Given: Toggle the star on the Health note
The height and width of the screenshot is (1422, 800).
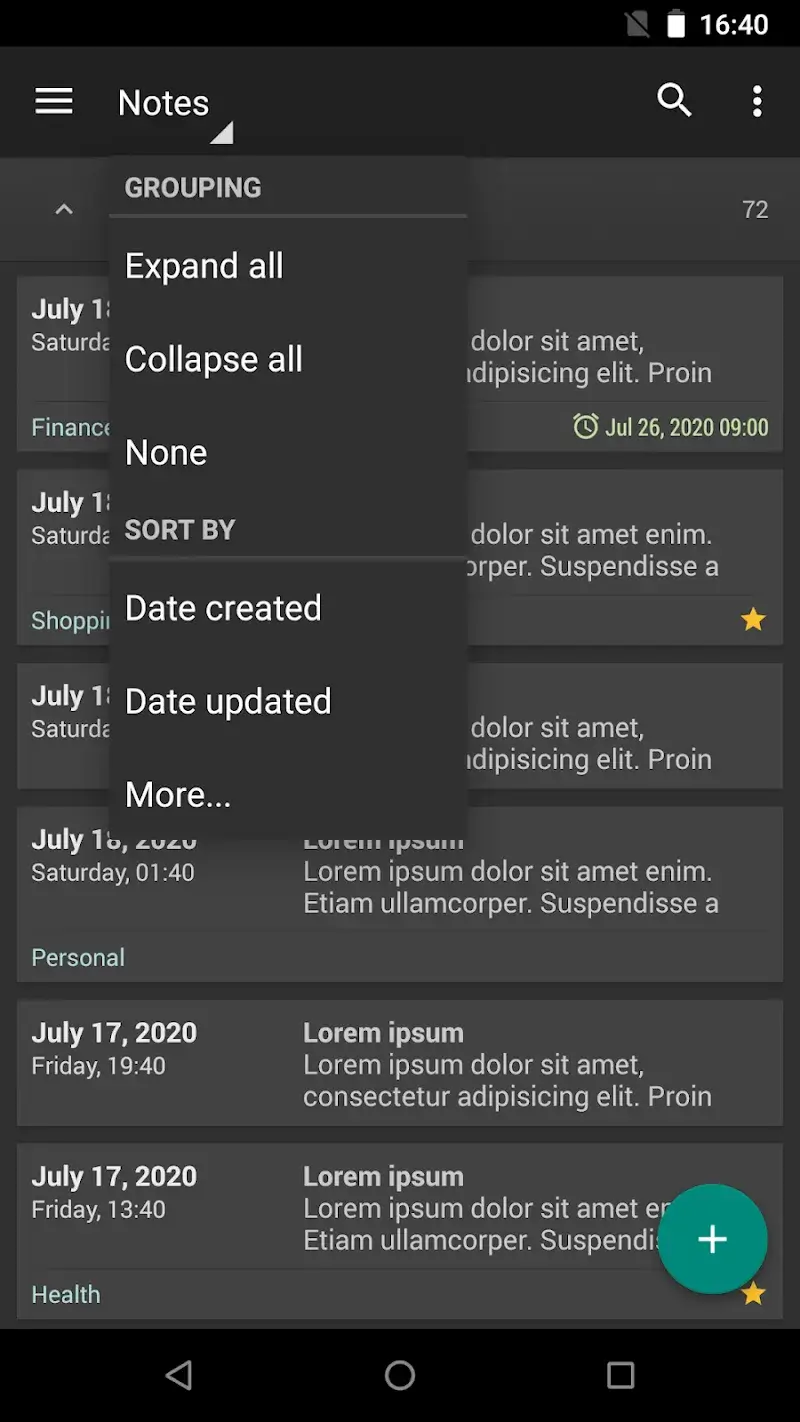Looking at the screenshot, I should point(753,1293).
